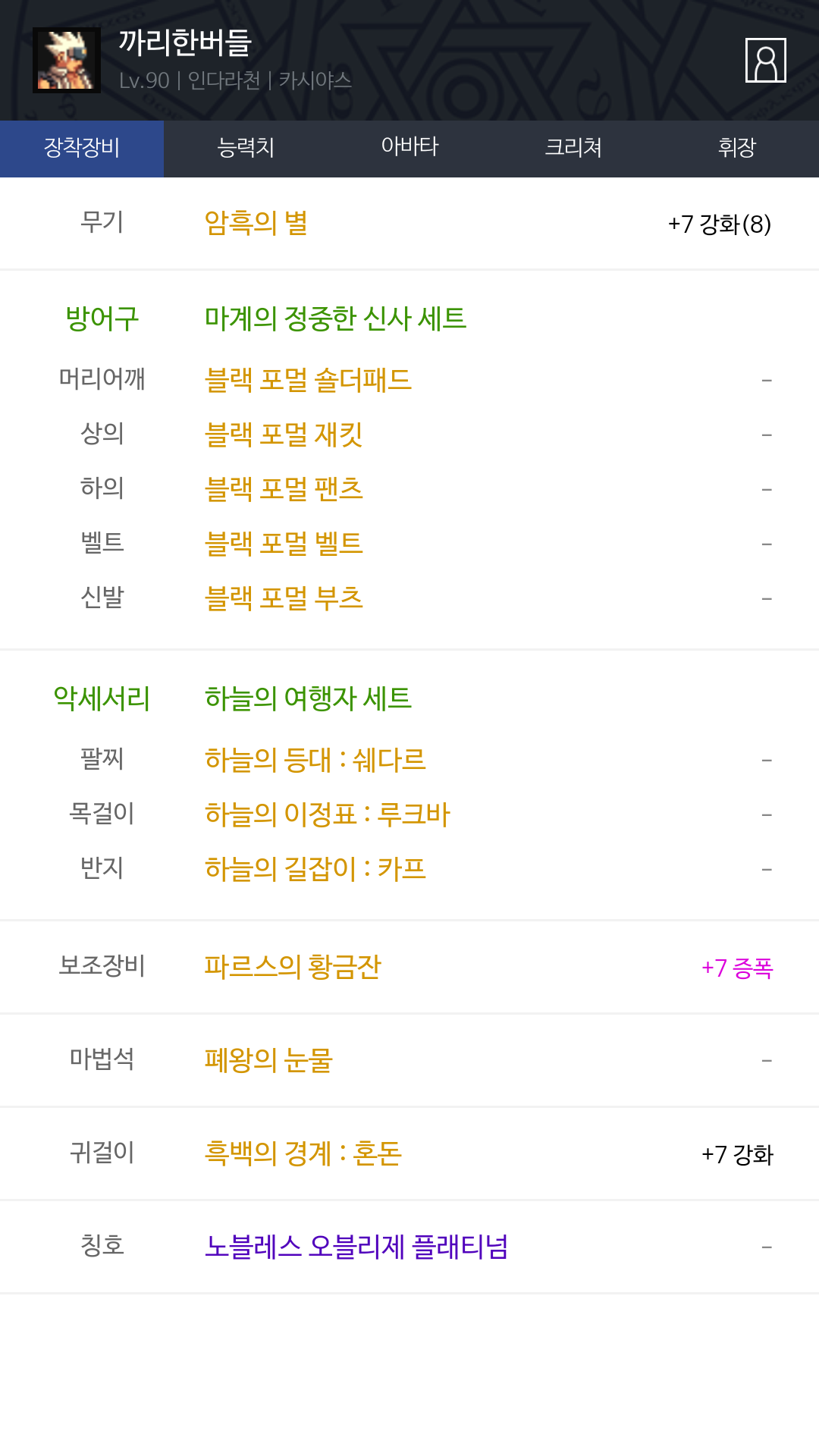The width and height of the screenshot is (819, 1456).
Task: Open the profile icon at top right
Action: coord(765,60)
